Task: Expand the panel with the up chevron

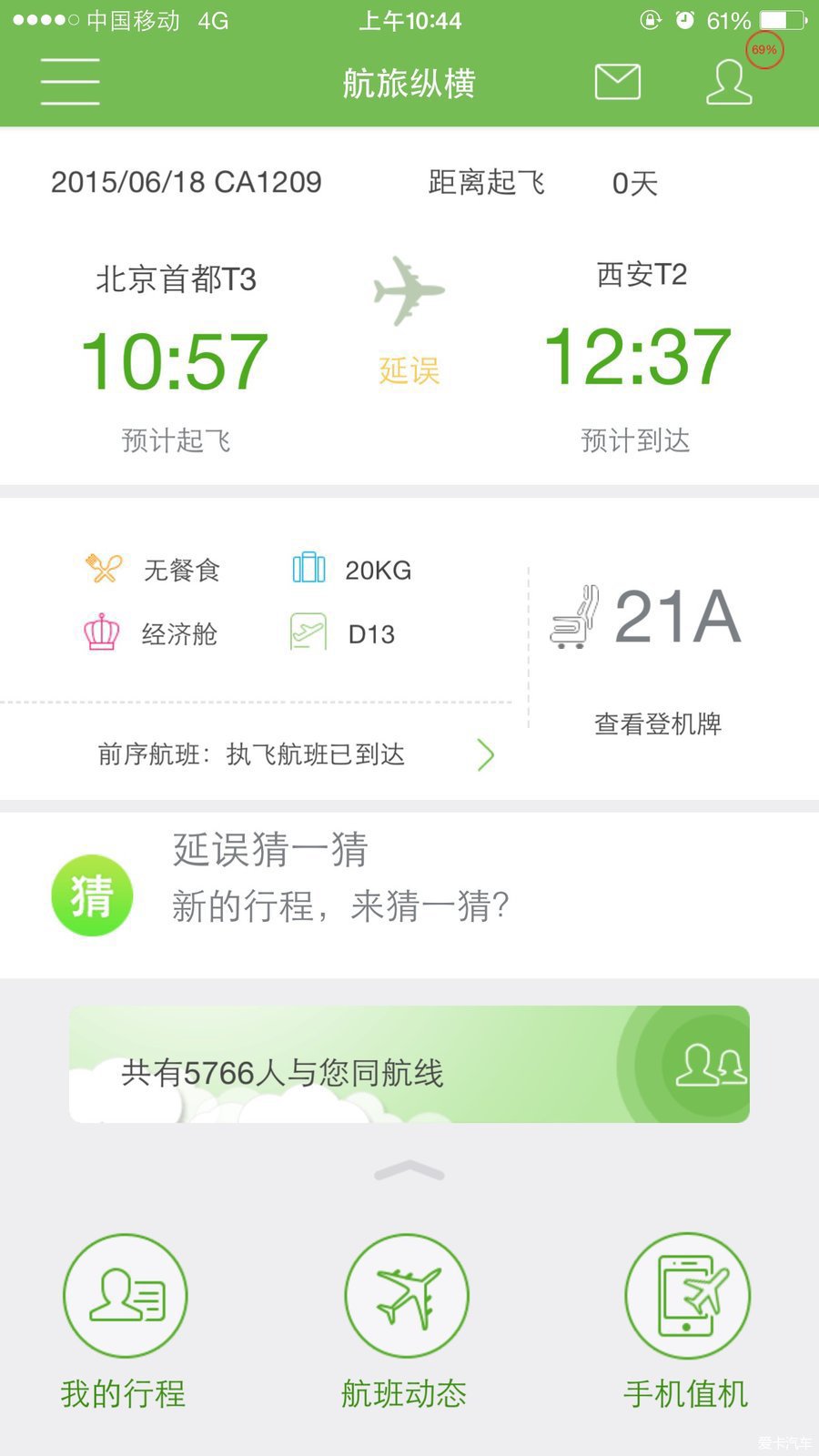Action: 409,1172
